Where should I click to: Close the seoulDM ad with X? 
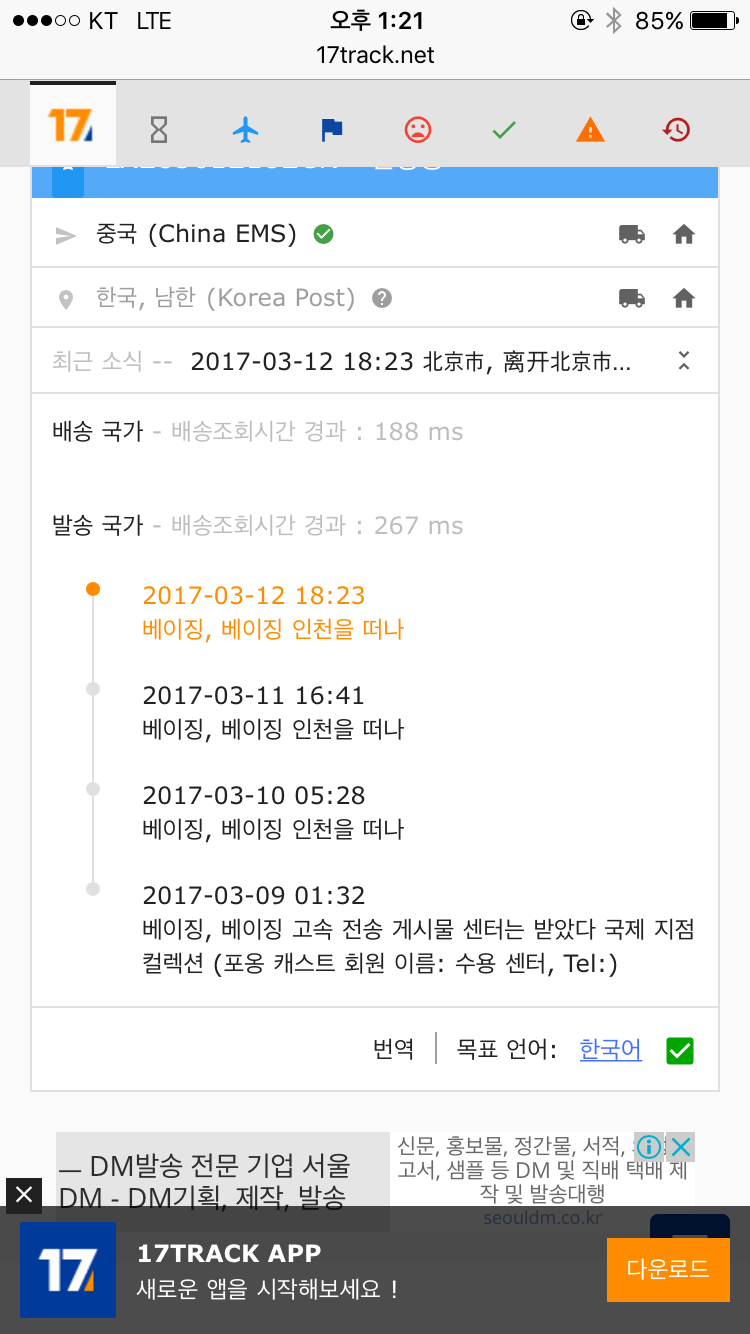(680, 1146)
